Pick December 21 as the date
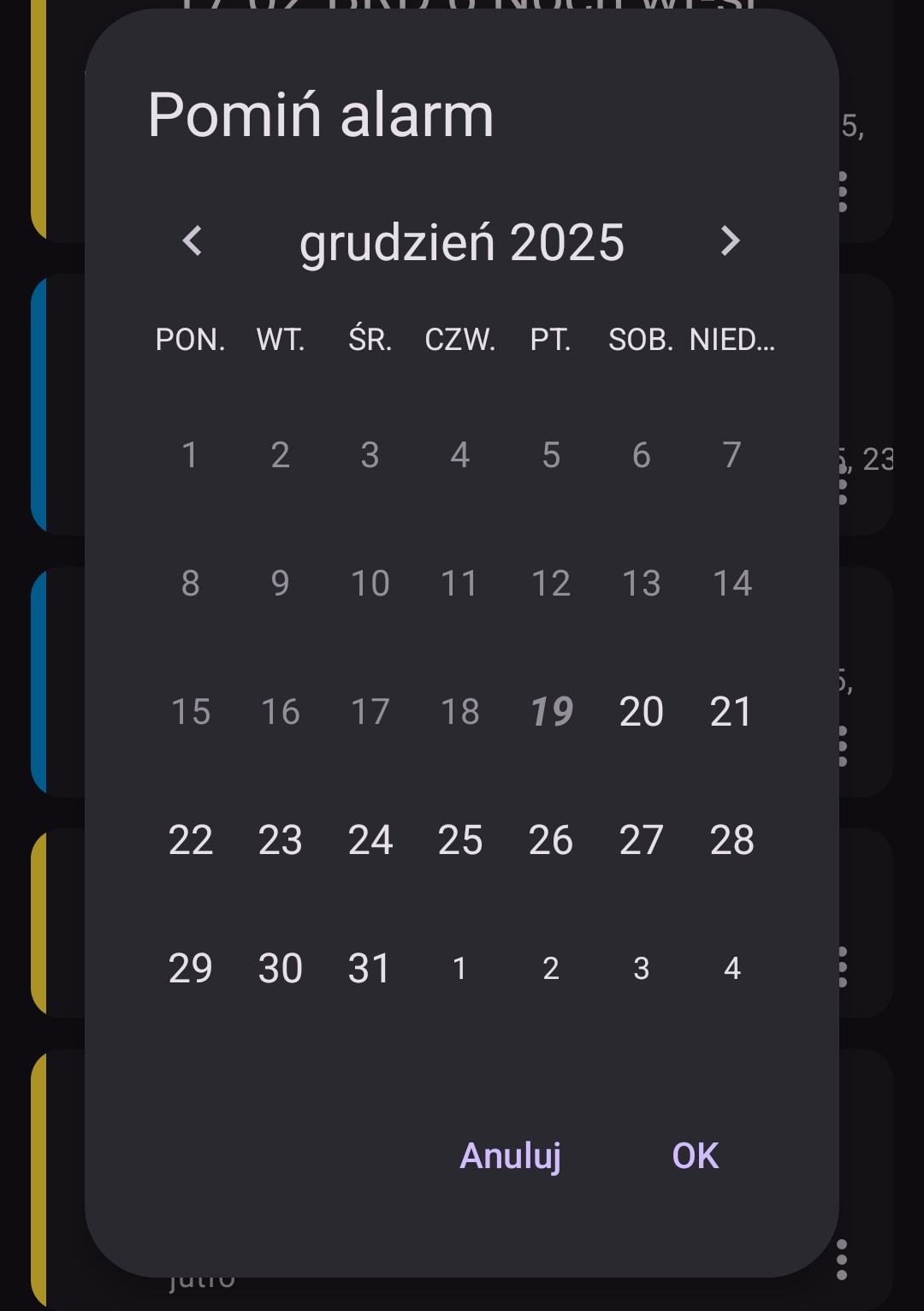 731,712
